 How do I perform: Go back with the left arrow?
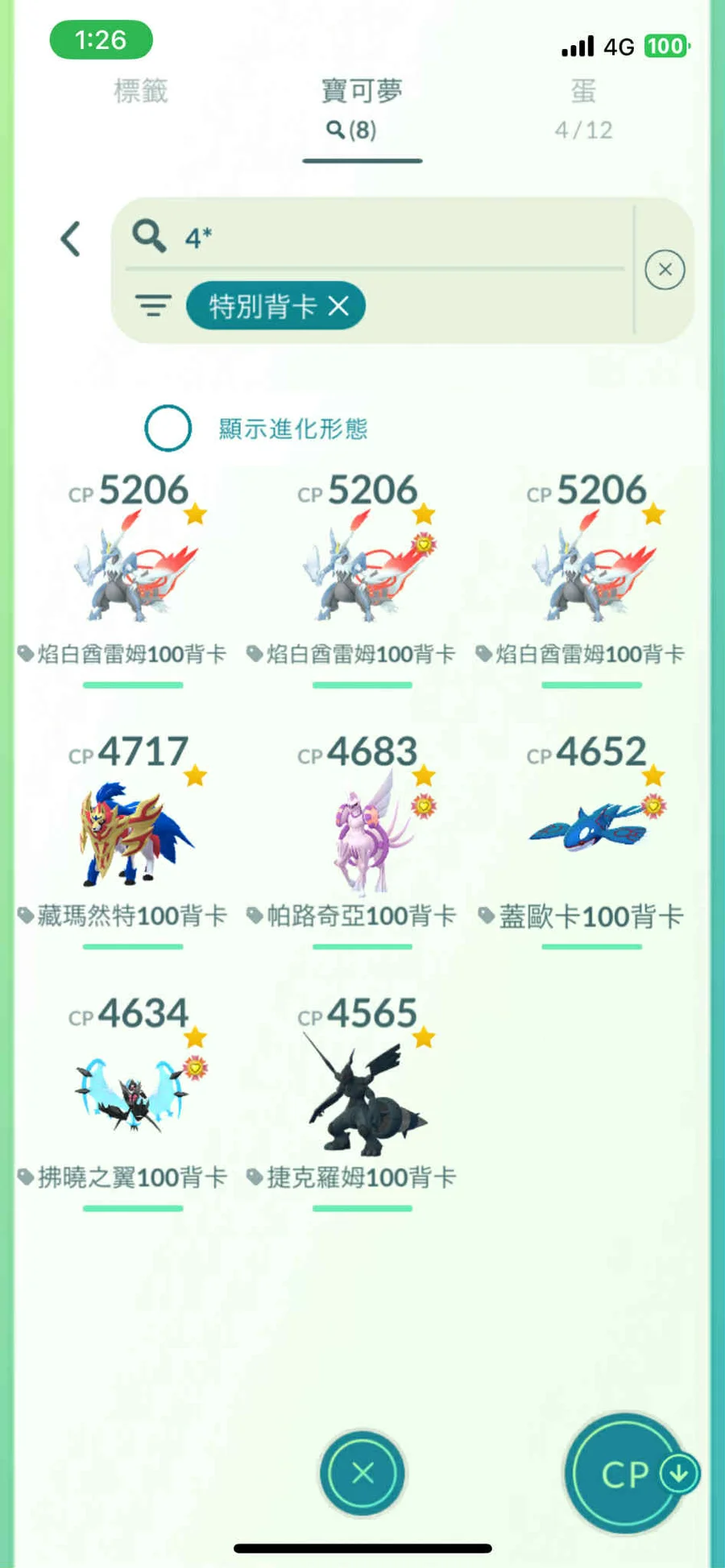(71, 239)
